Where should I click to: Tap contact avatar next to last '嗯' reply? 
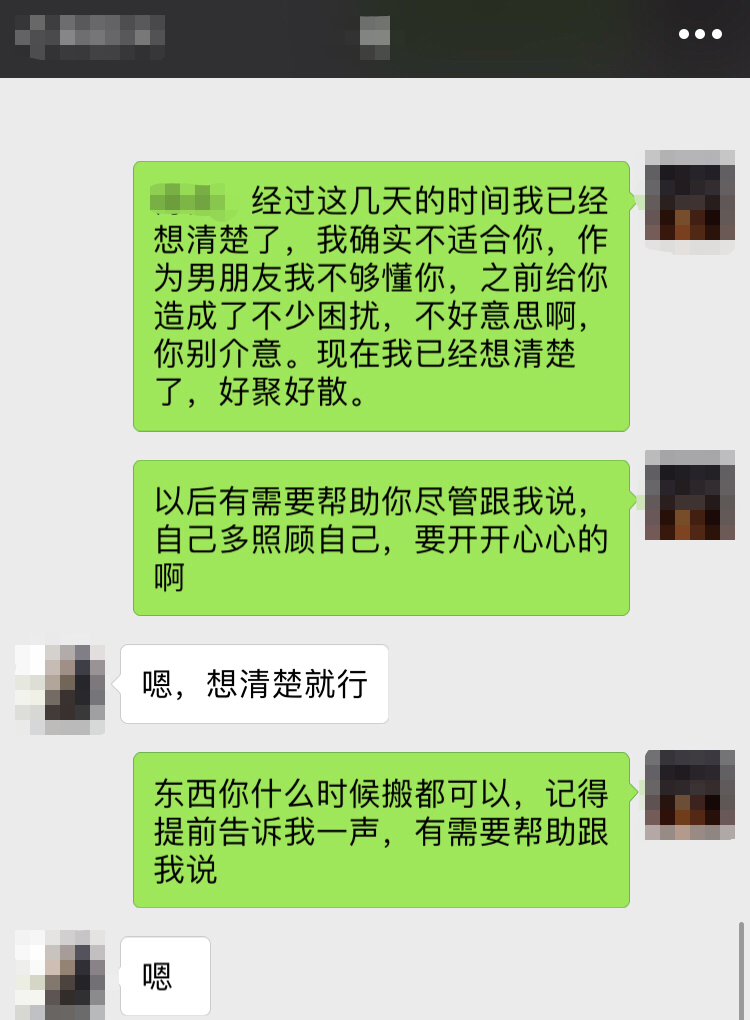pos(60,973)
